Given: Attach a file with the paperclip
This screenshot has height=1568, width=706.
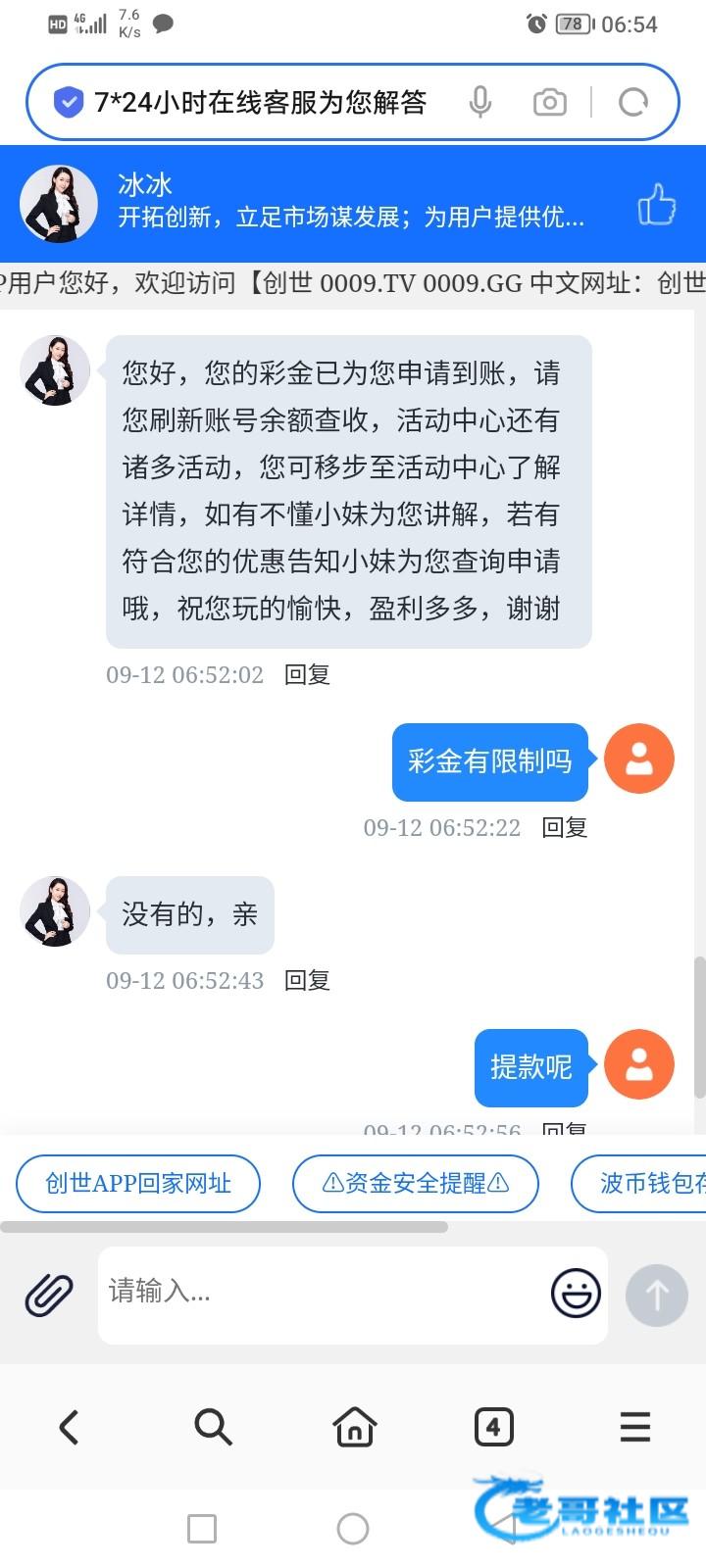Looking at the screenshot, I should point(49,1295).
